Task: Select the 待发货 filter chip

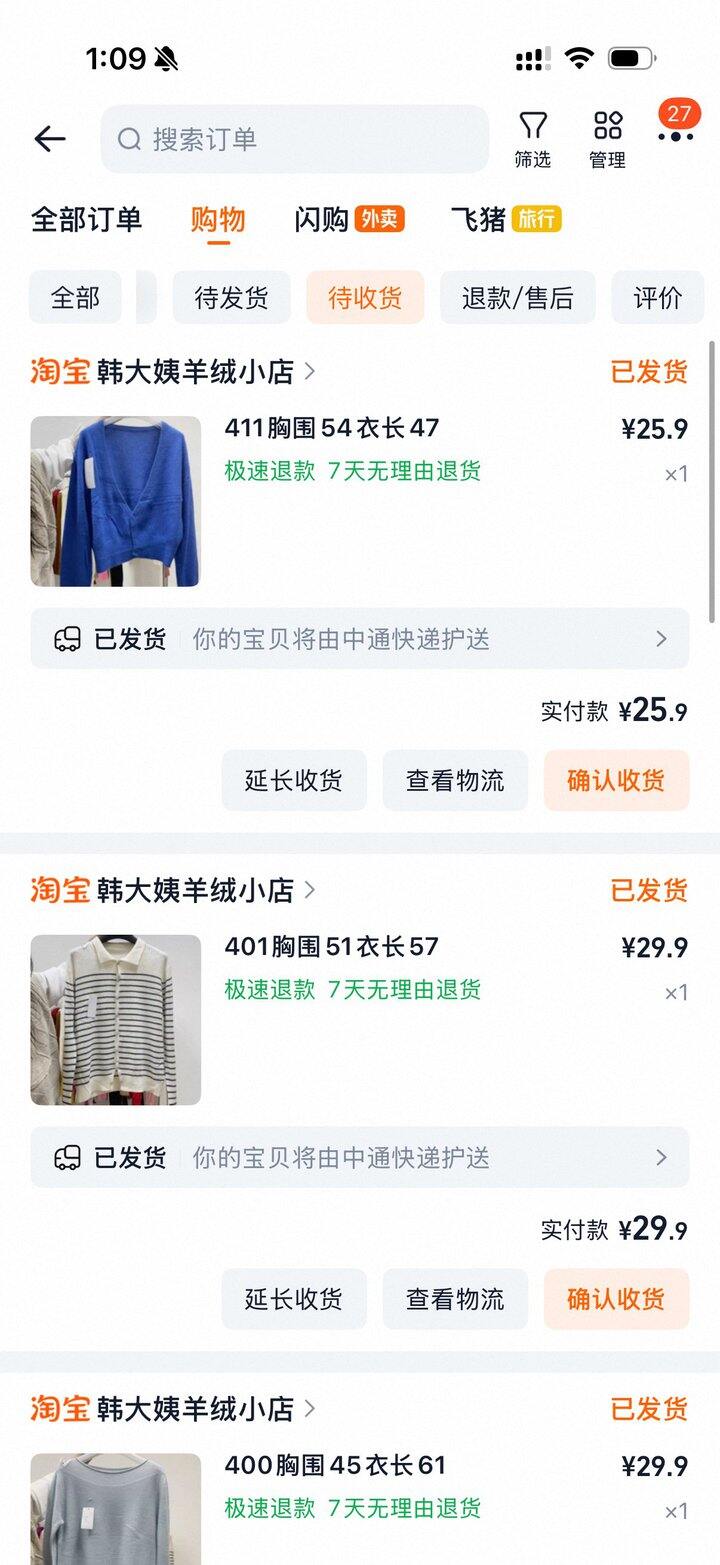Action: (231, 297)
